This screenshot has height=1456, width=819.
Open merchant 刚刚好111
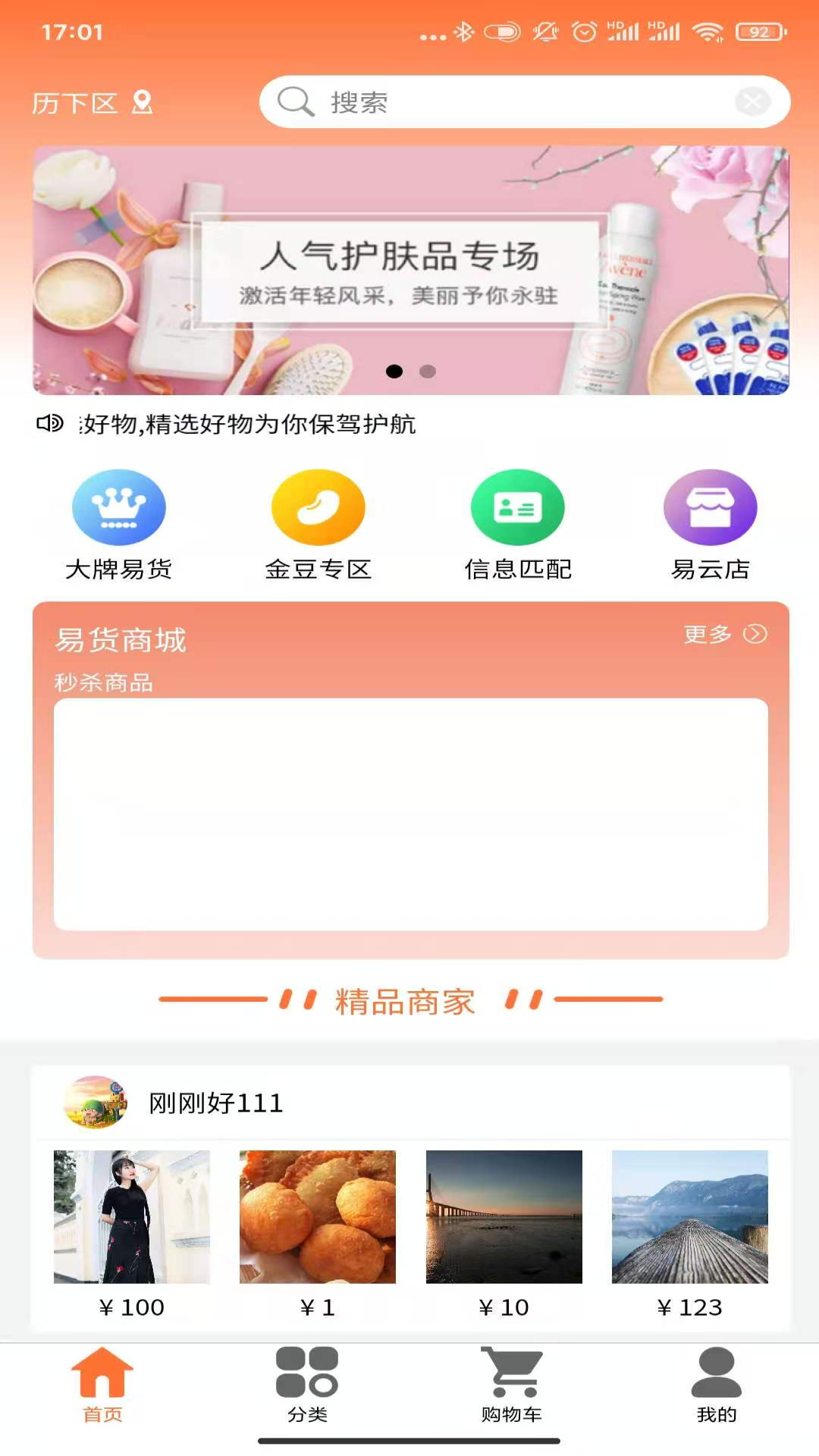point(216,1103)
